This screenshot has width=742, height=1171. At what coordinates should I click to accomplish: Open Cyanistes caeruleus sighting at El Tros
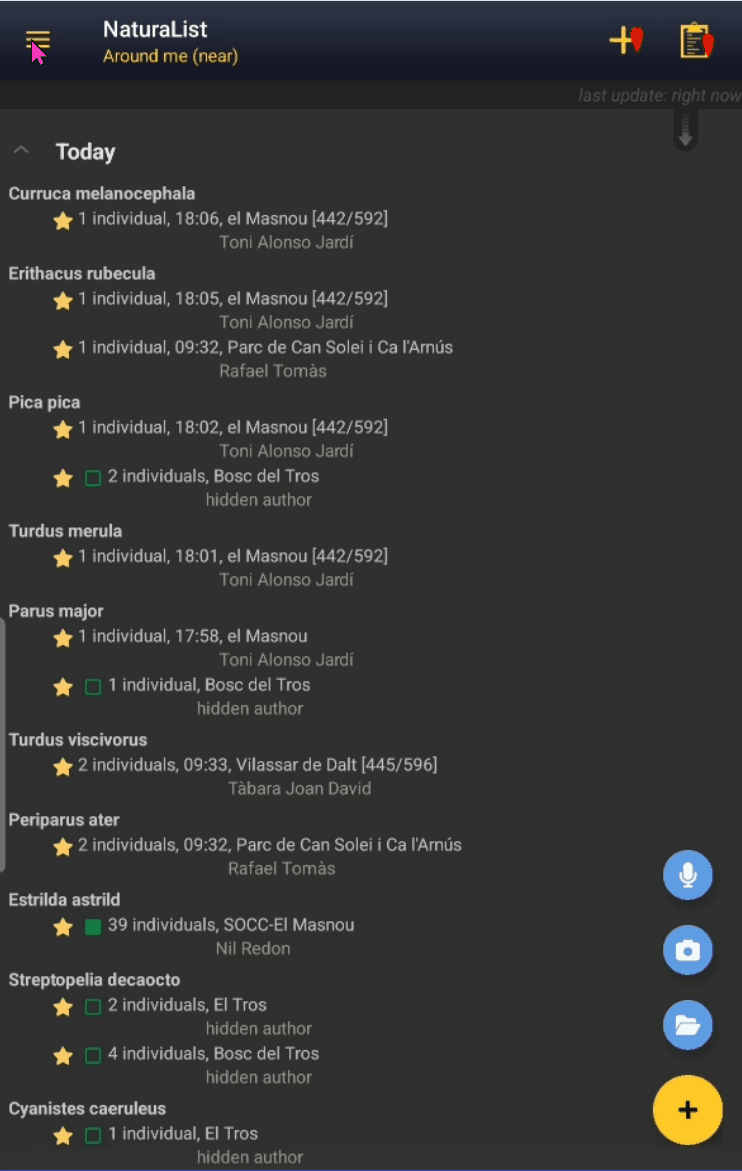pyautogui.click(x=183, y=1135)
